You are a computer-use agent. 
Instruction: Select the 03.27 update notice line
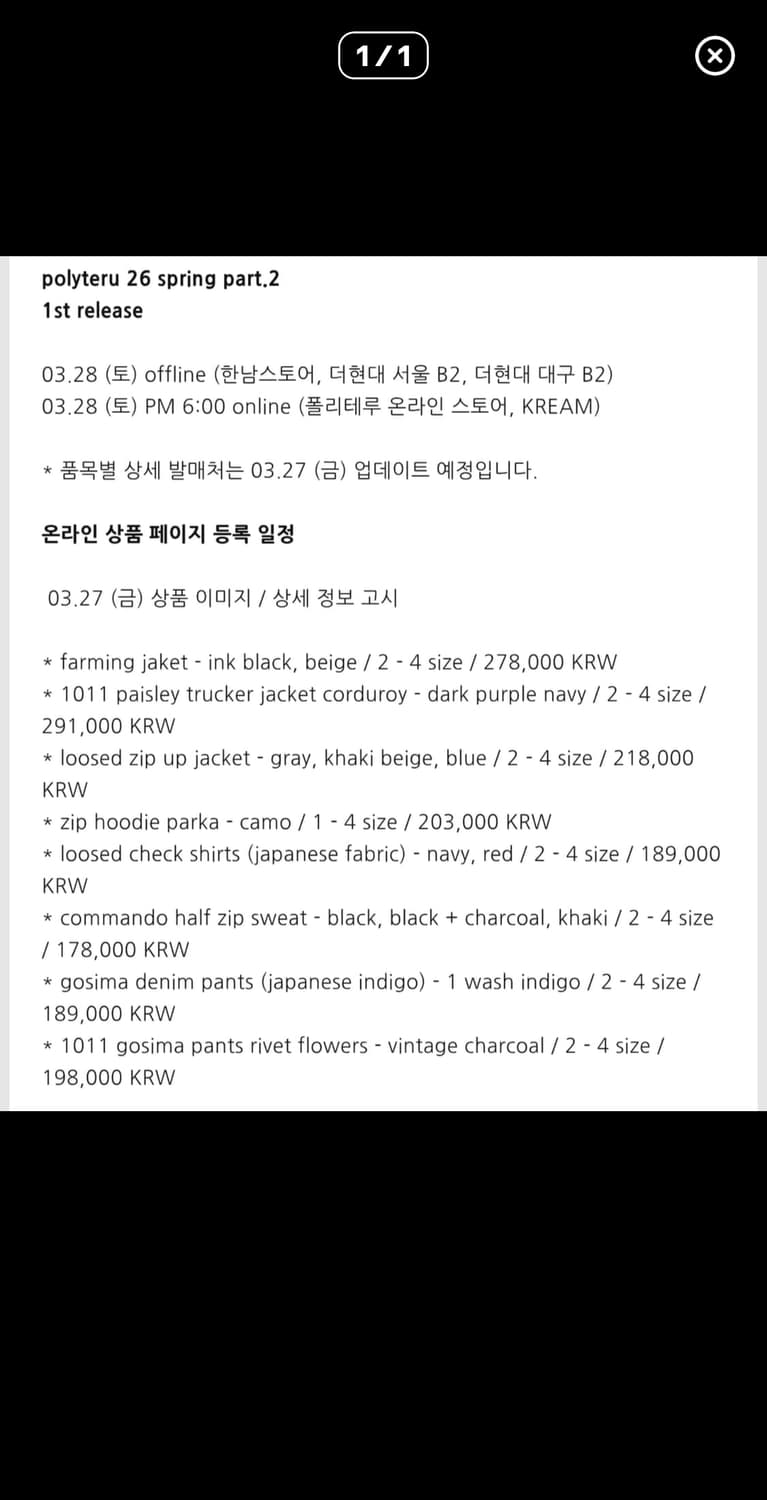292,468
